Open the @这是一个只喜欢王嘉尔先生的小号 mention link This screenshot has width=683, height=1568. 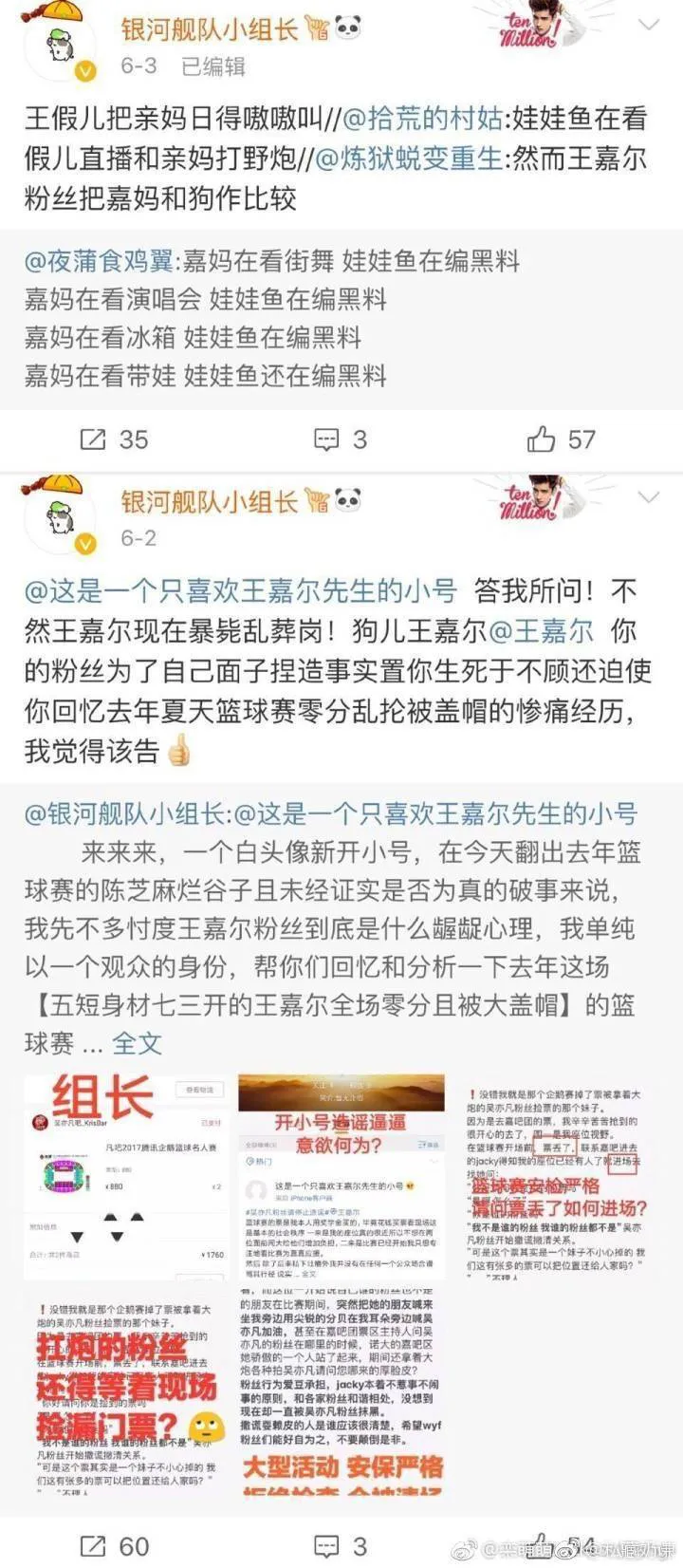click(x=240, y=591)
